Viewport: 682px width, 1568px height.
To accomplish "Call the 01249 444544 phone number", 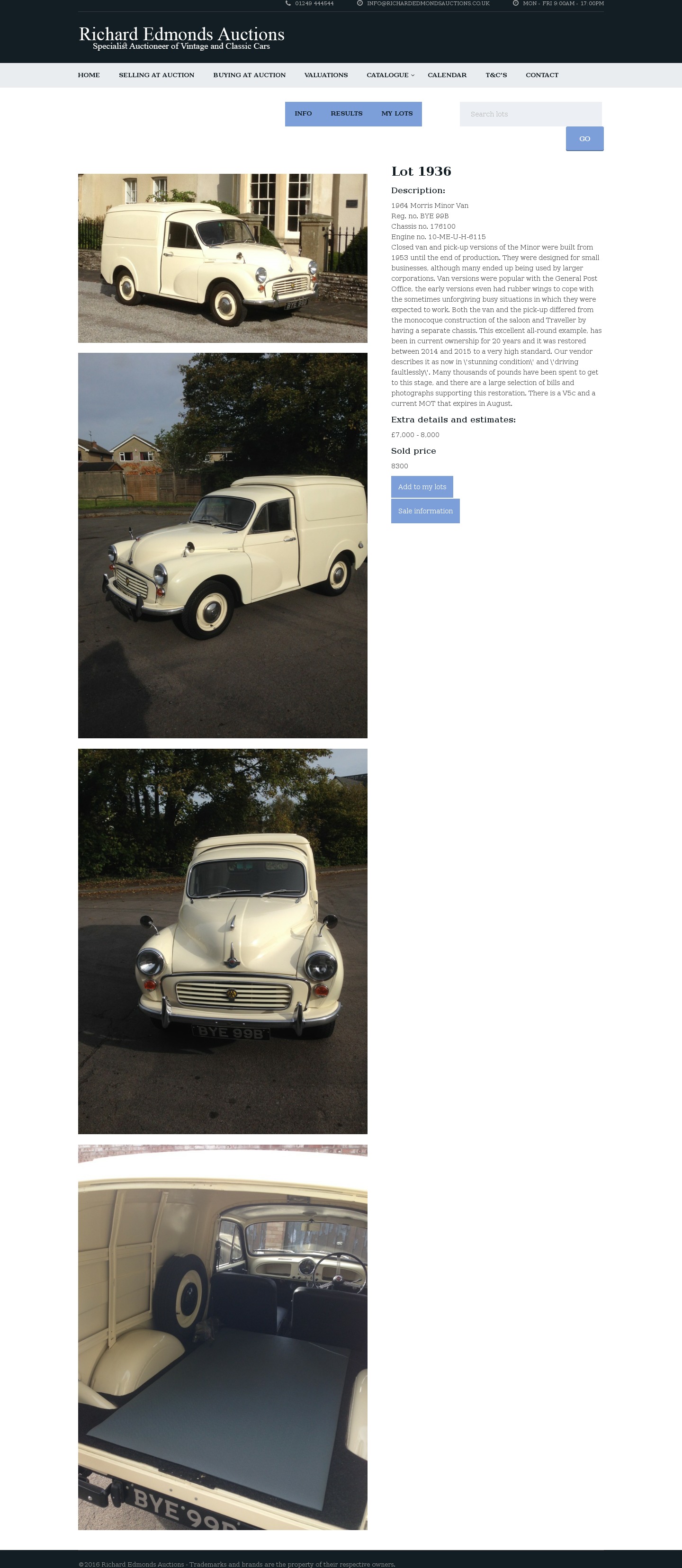I will tap(314, 4).
